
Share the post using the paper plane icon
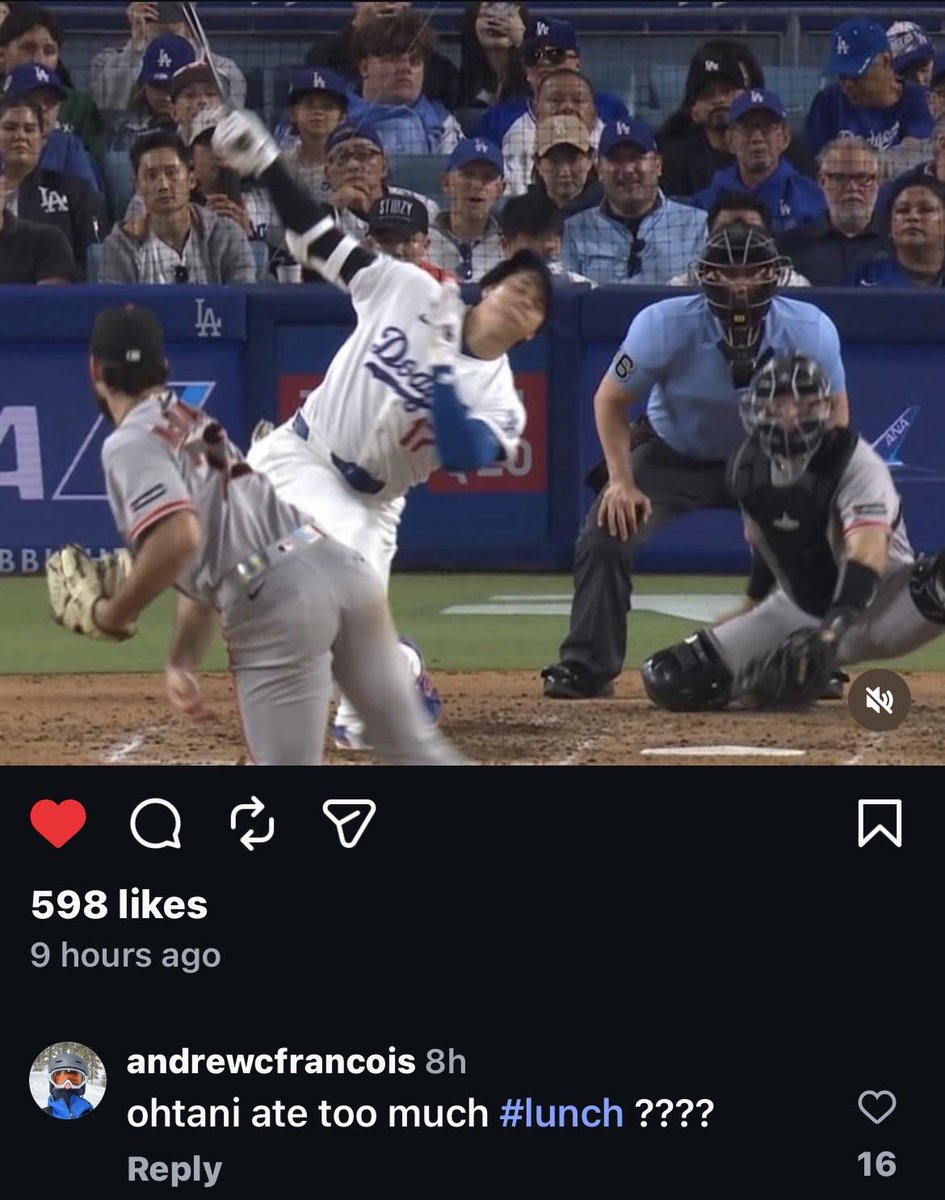click(349, 823)
